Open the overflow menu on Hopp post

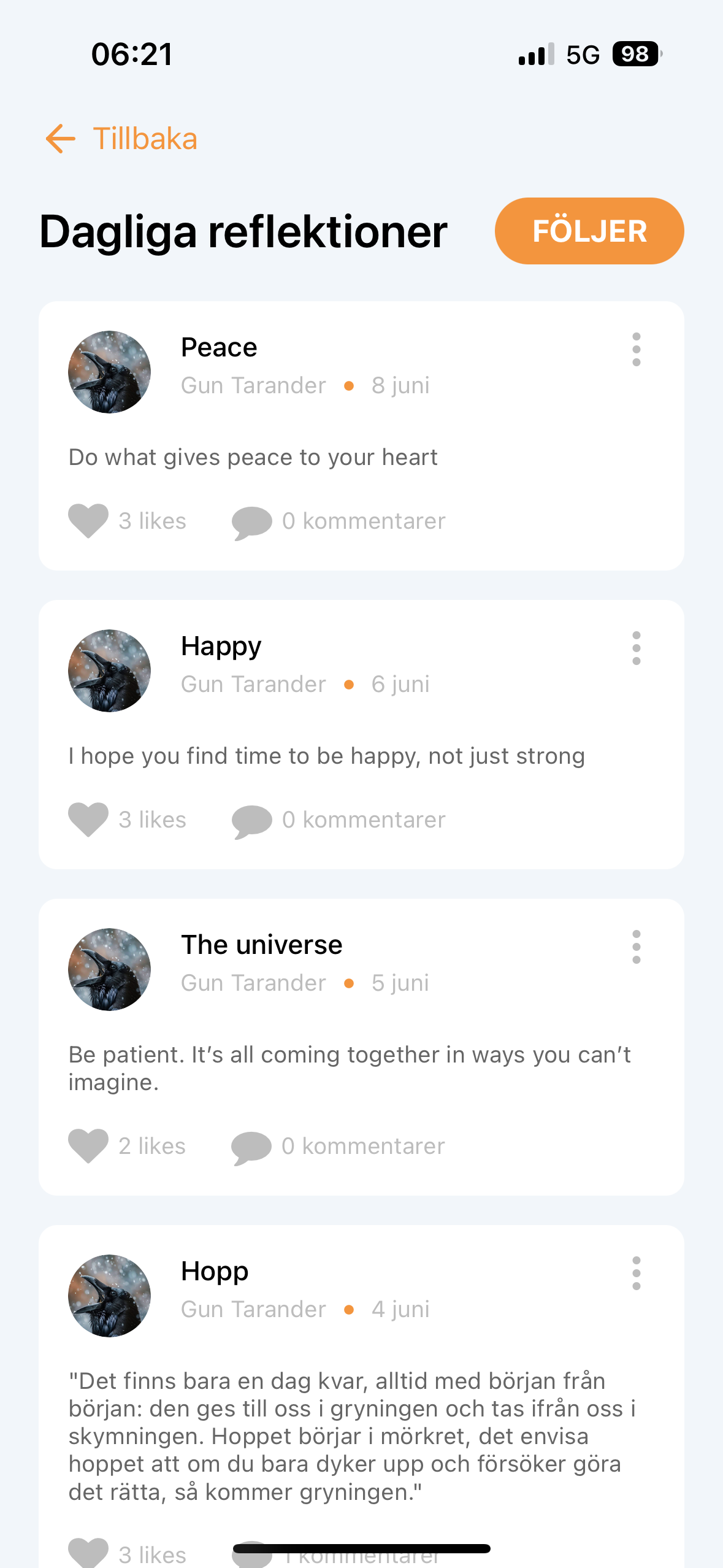(x=636, y=1274)
